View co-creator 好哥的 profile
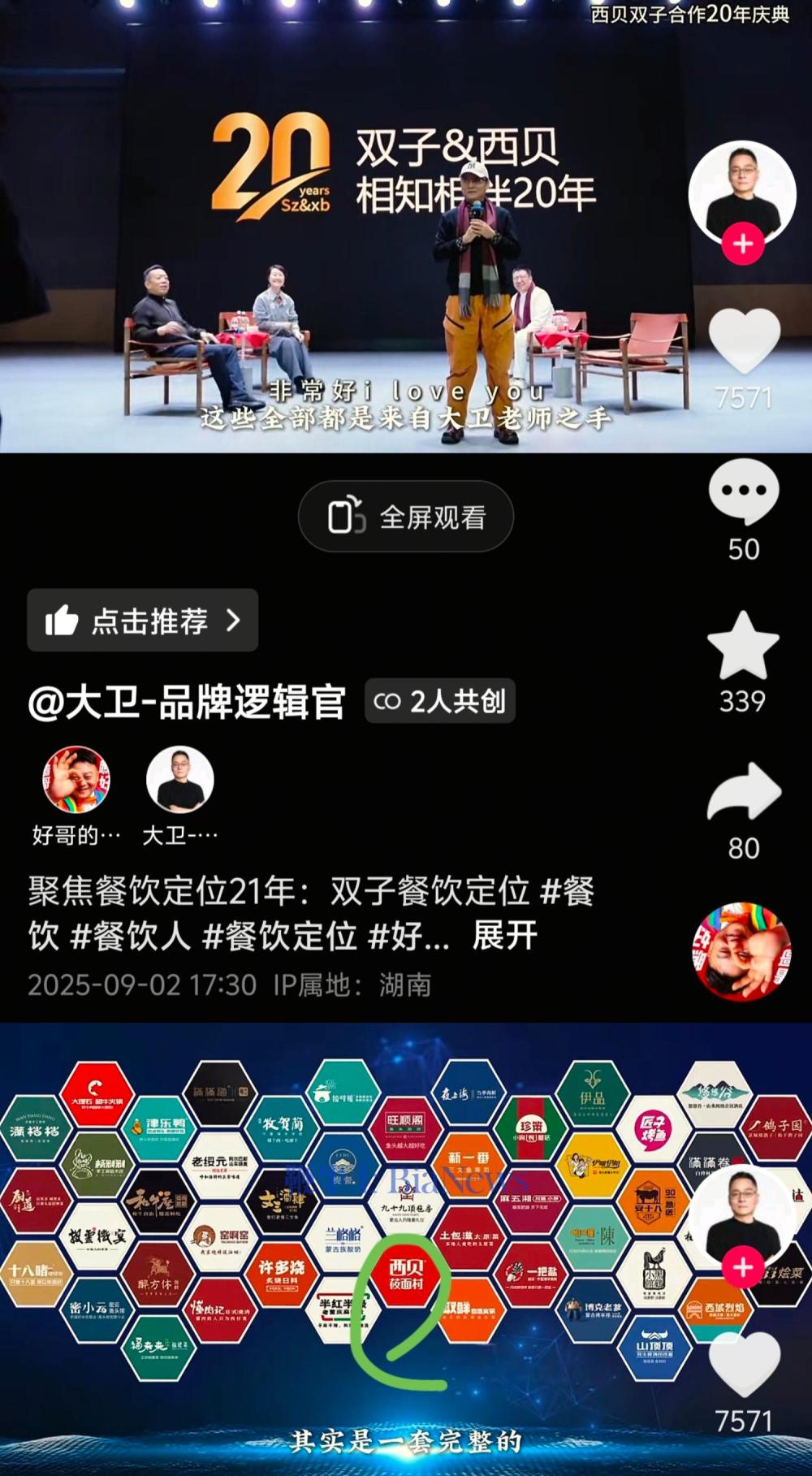The width and height of the screenshot is (812, 1476). click(76, 780)
